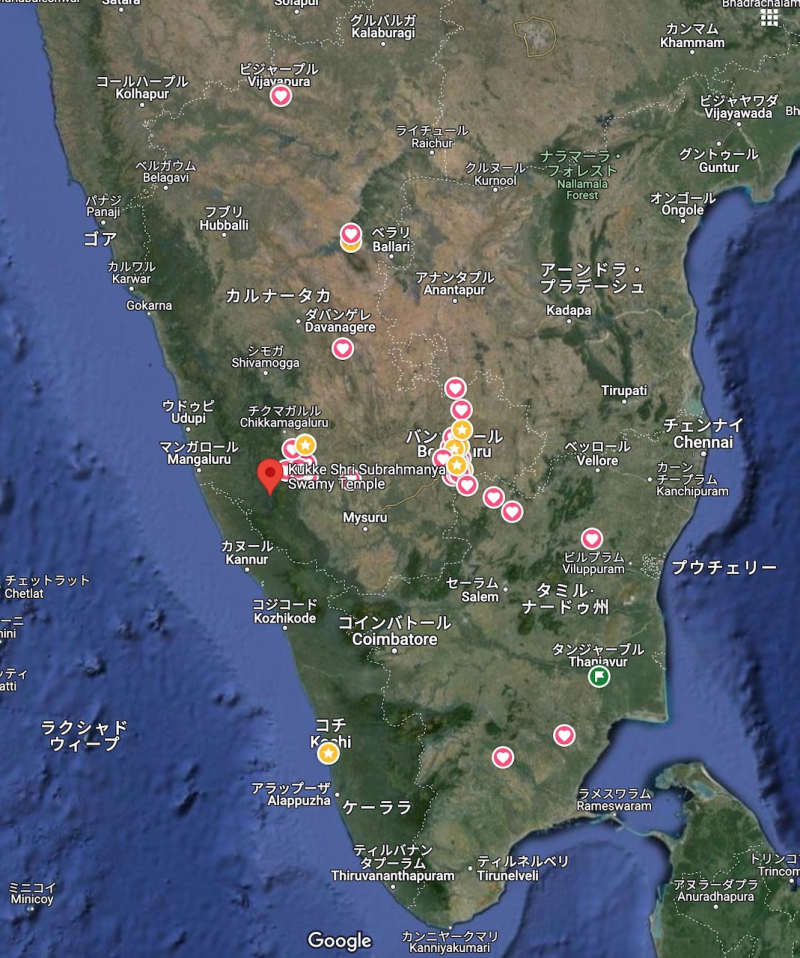Open the yellow star pin below Chikkamagaluru
Viewport: 800px width, 958px height.
point(306,444)
